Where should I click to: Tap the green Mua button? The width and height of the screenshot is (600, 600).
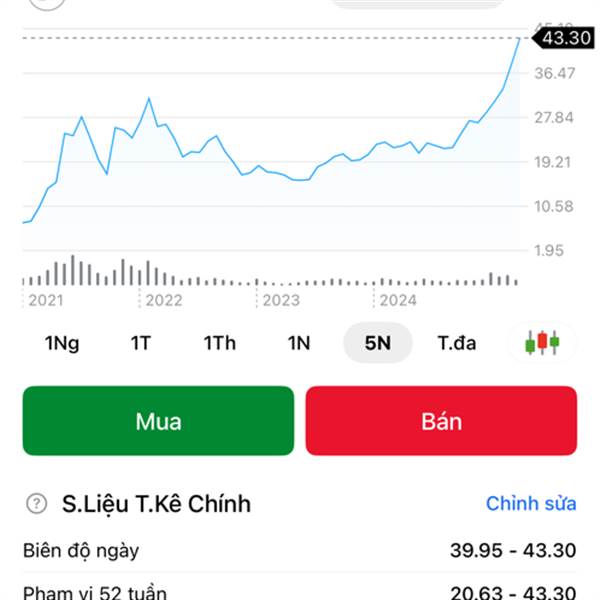[158, 421]
